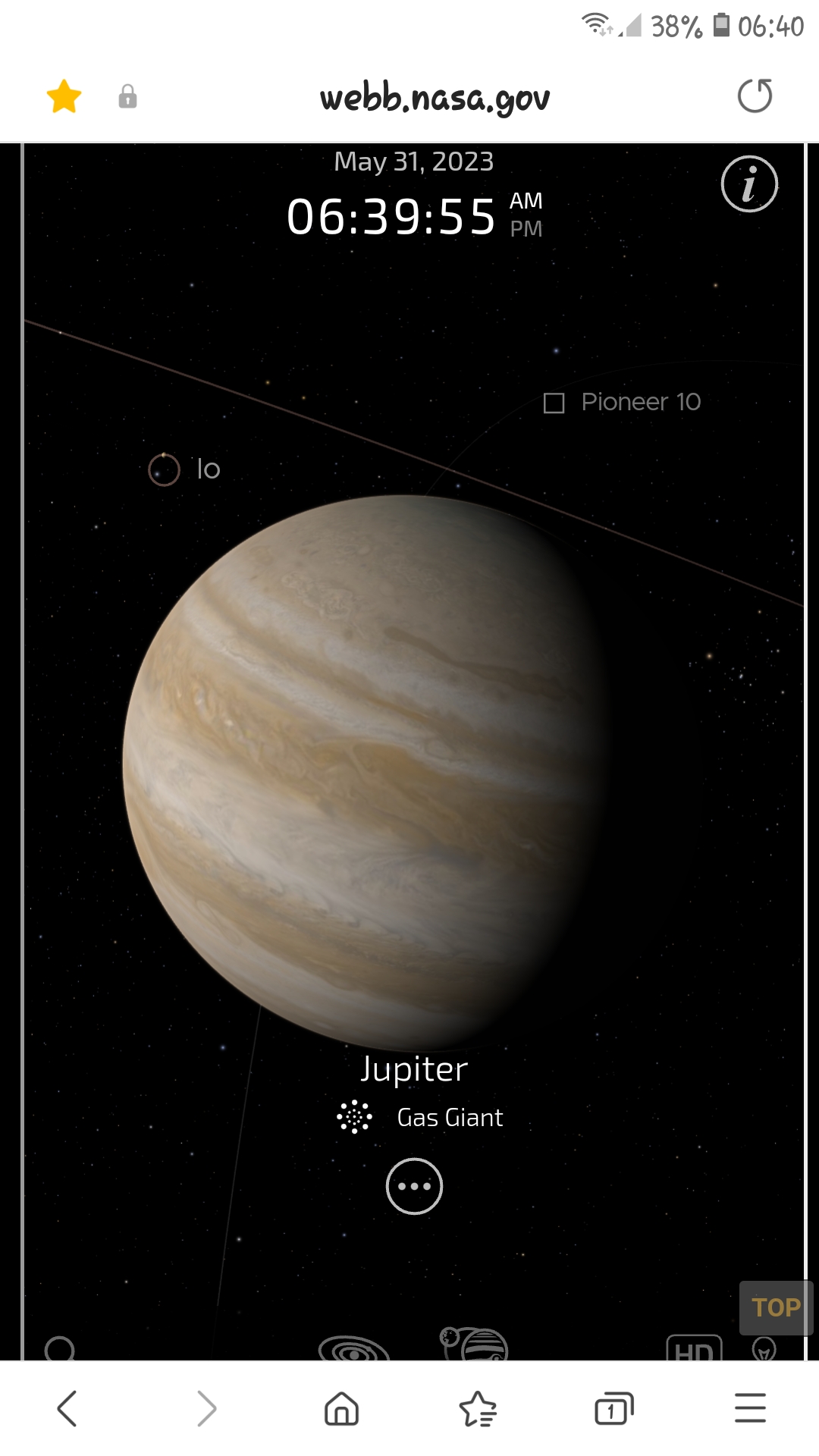
Task: Open Jupiter's three-dot more options
Action: point(414,1186)
